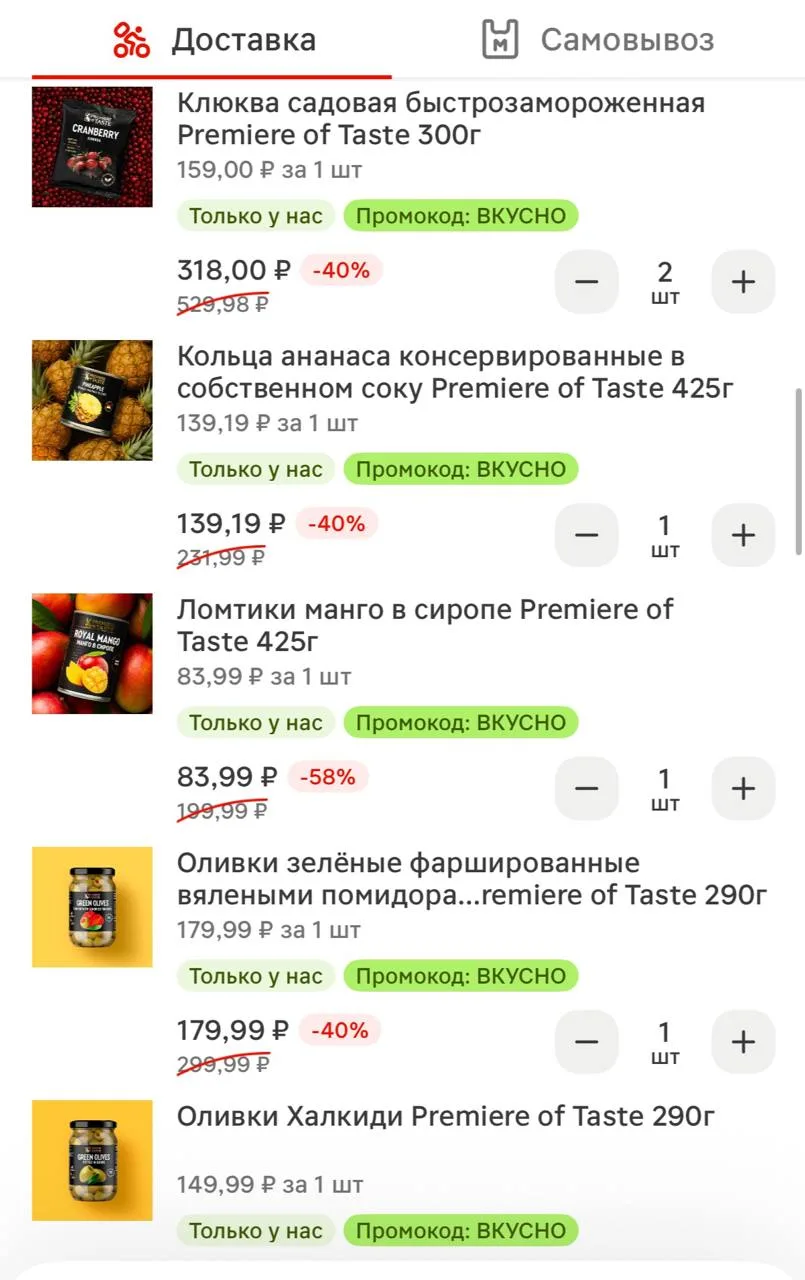Reduce quantity of Ломтики манго
The width and height of the screenshot is (805, 1280).
[587, 789]
